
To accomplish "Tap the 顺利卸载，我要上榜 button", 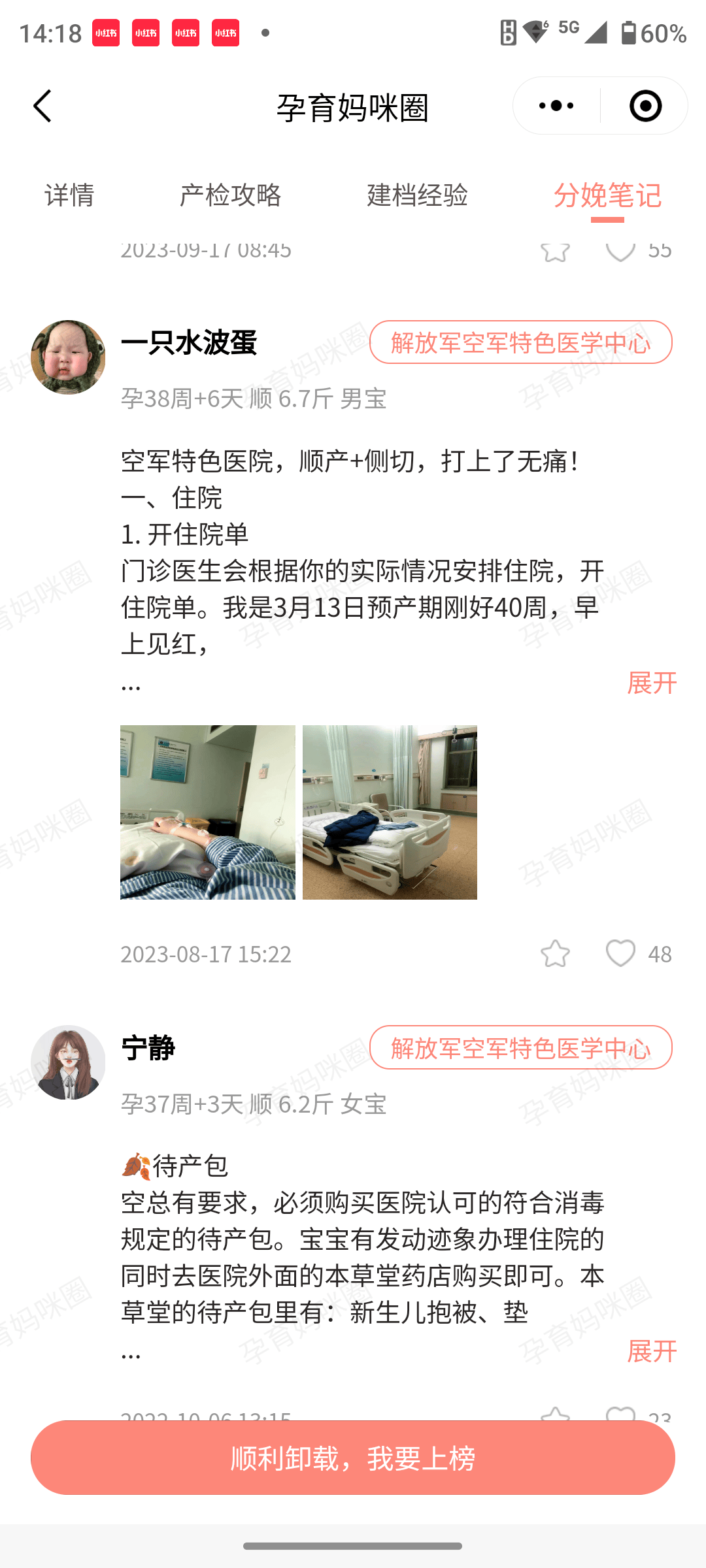I will [353, 1458].
